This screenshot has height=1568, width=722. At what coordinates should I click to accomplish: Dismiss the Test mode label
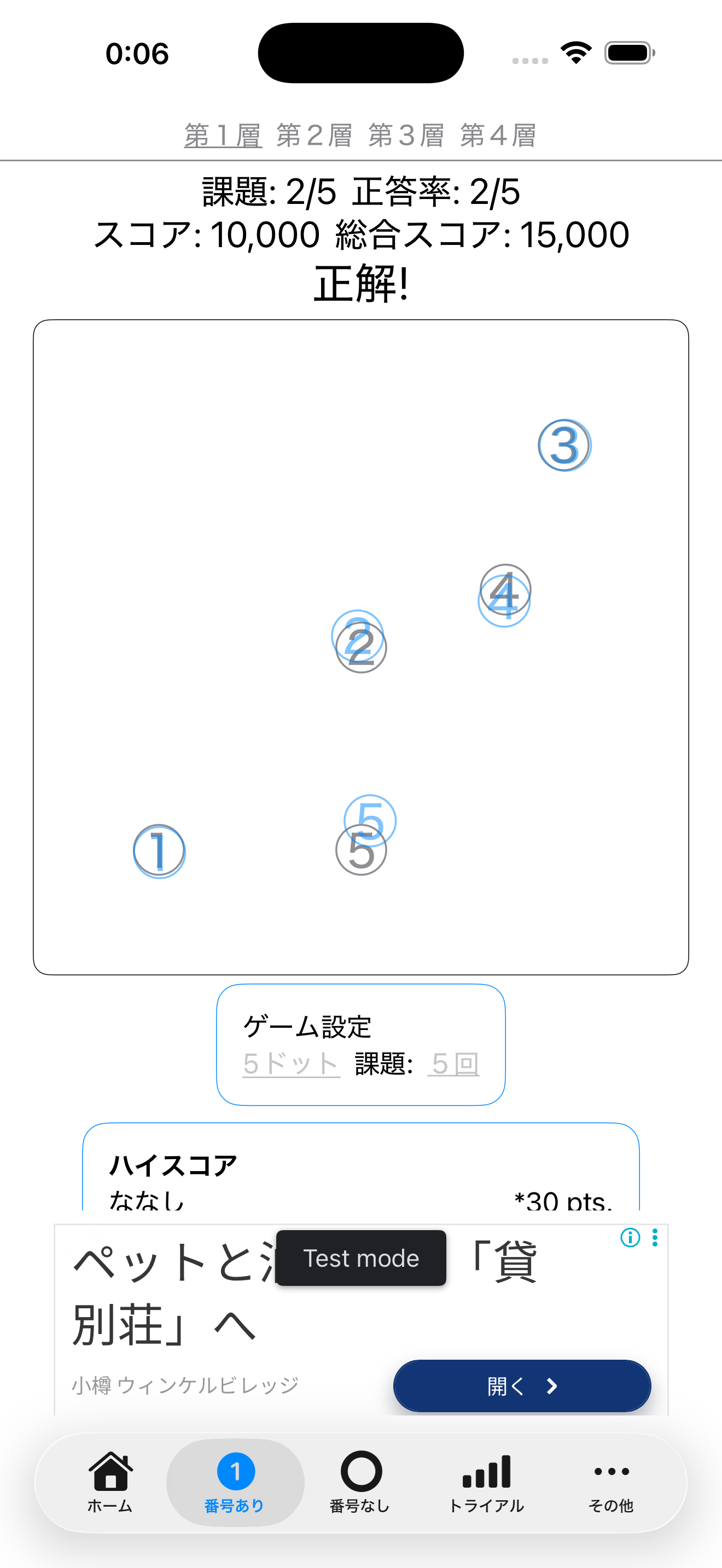(x=361, y=1258)
